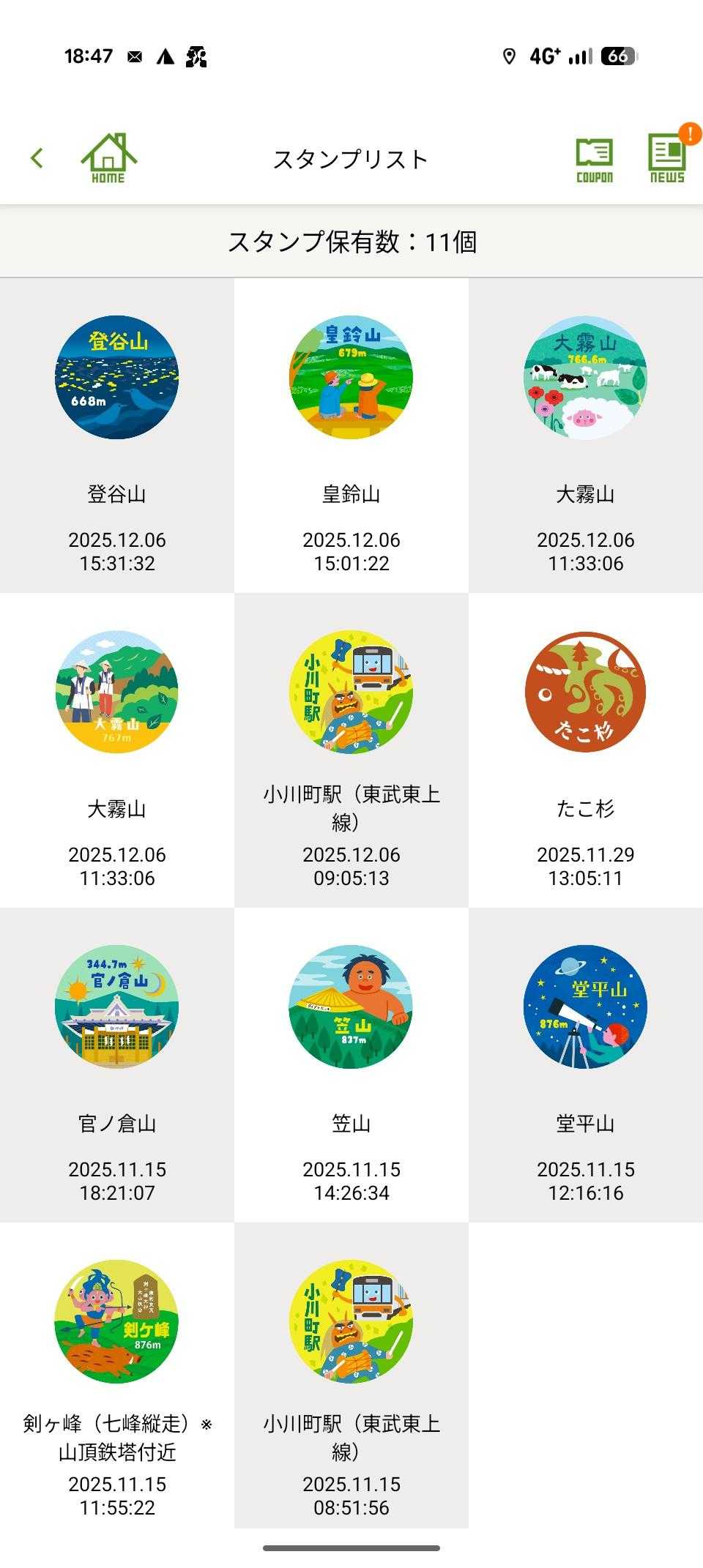
Task: Return to the HOME screen
Action: (108, 157)
